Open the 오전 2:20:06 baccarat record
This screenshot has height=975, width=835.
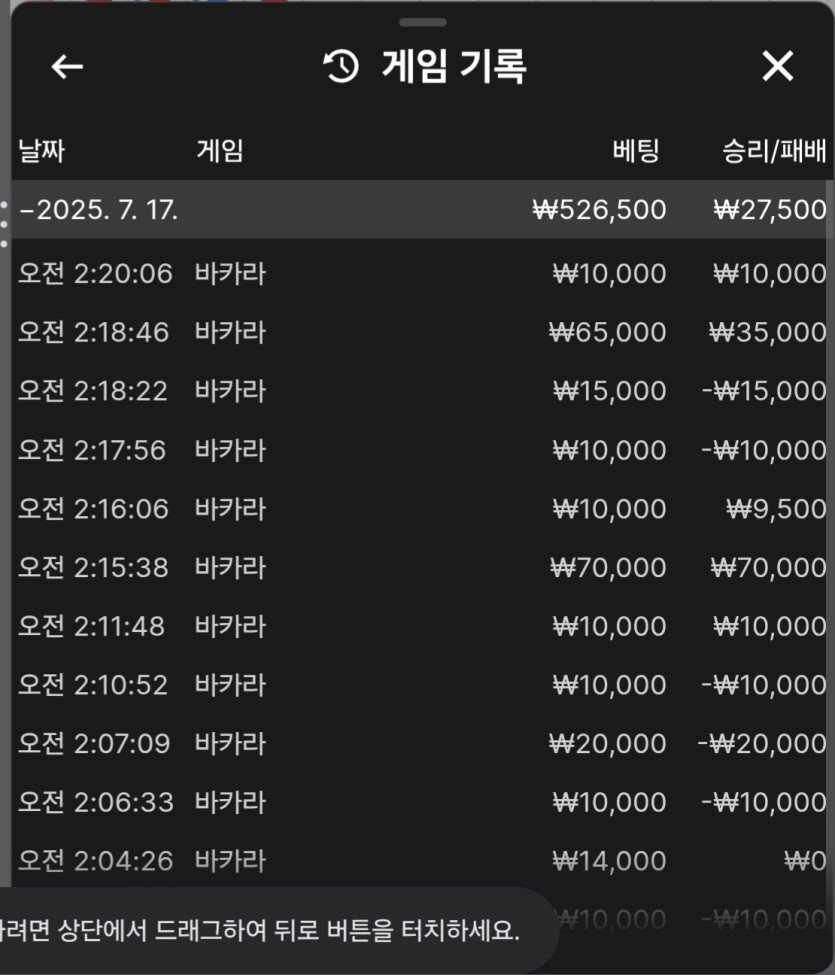click(x=420, y=273)
